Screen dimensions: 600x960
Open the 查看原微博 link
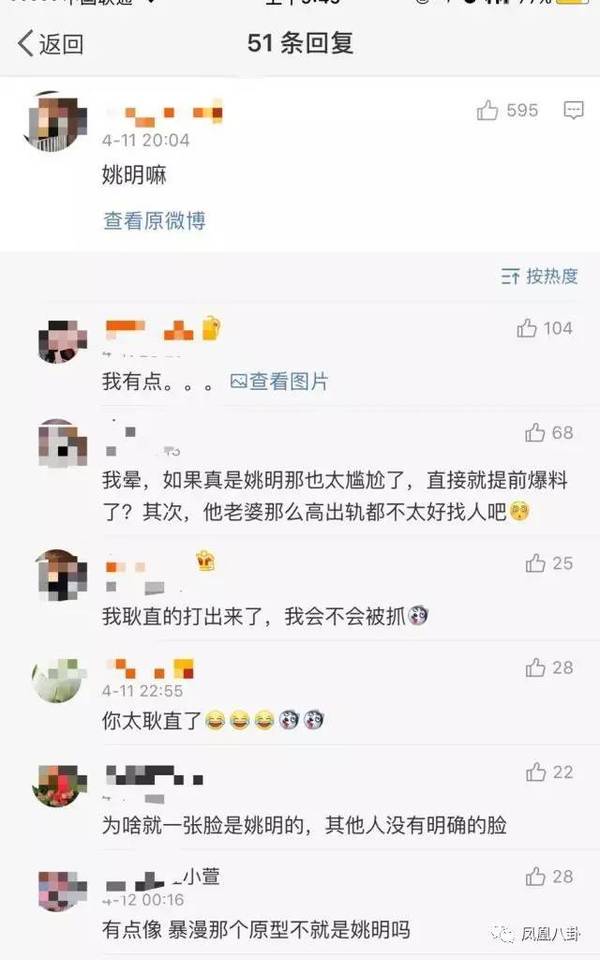tap(154, 220)
